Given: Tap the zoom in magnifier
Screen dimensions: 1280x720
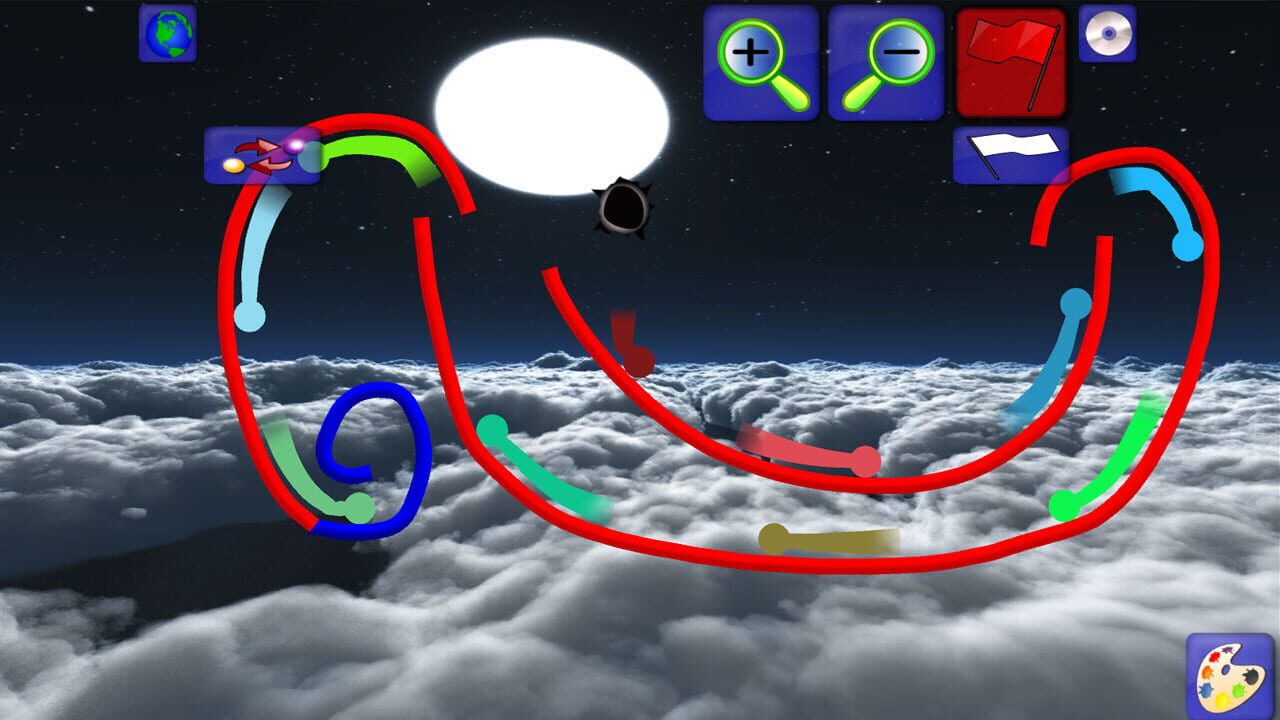Looking at the screenshot, I should point(762,62).
